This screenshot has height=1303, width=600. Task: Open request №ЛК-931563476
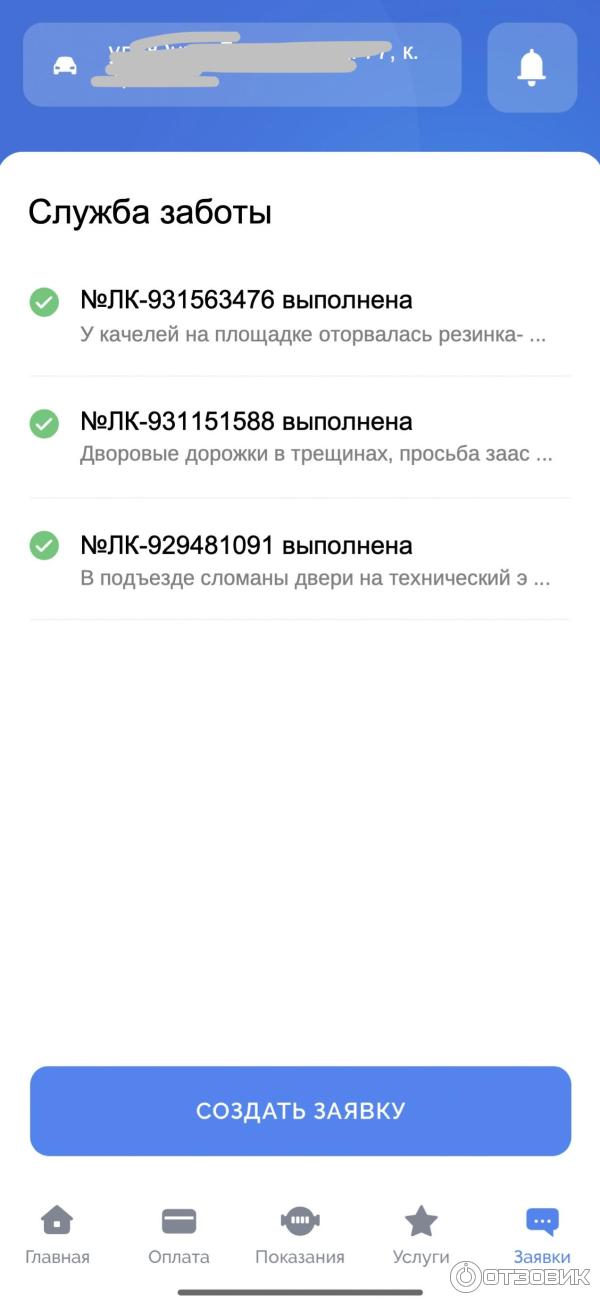click(300, 316)
